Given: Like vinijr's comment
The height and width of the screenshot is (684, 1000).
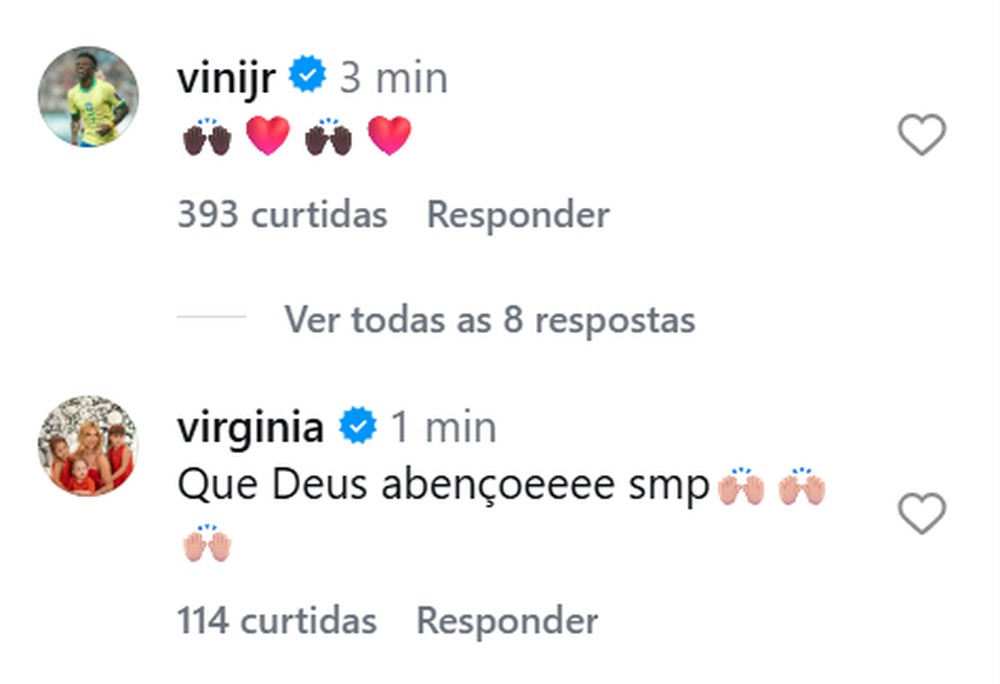Looking at the screenshot, I should coord(921,135).
